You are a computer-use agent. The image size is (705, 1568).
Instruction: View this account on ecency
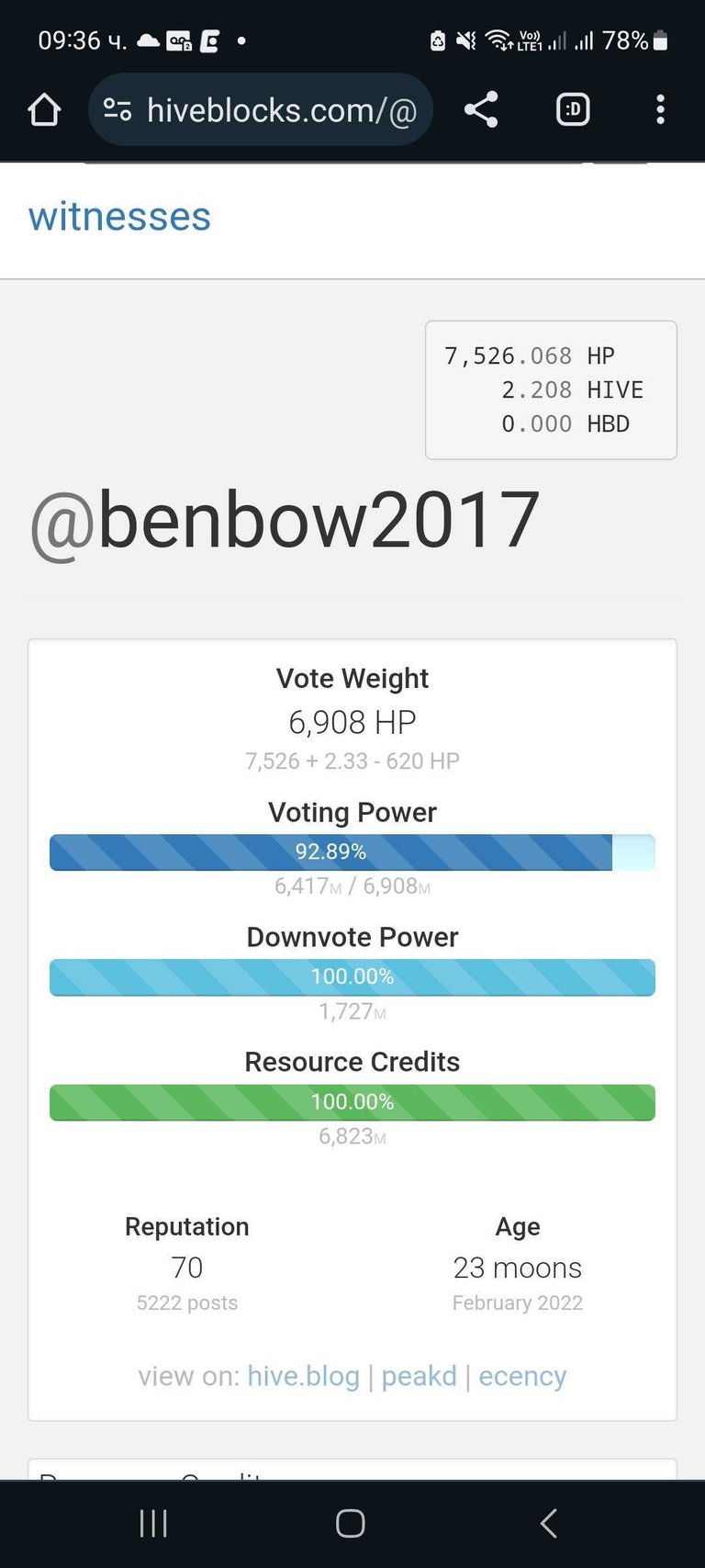tap(522, 1376)
